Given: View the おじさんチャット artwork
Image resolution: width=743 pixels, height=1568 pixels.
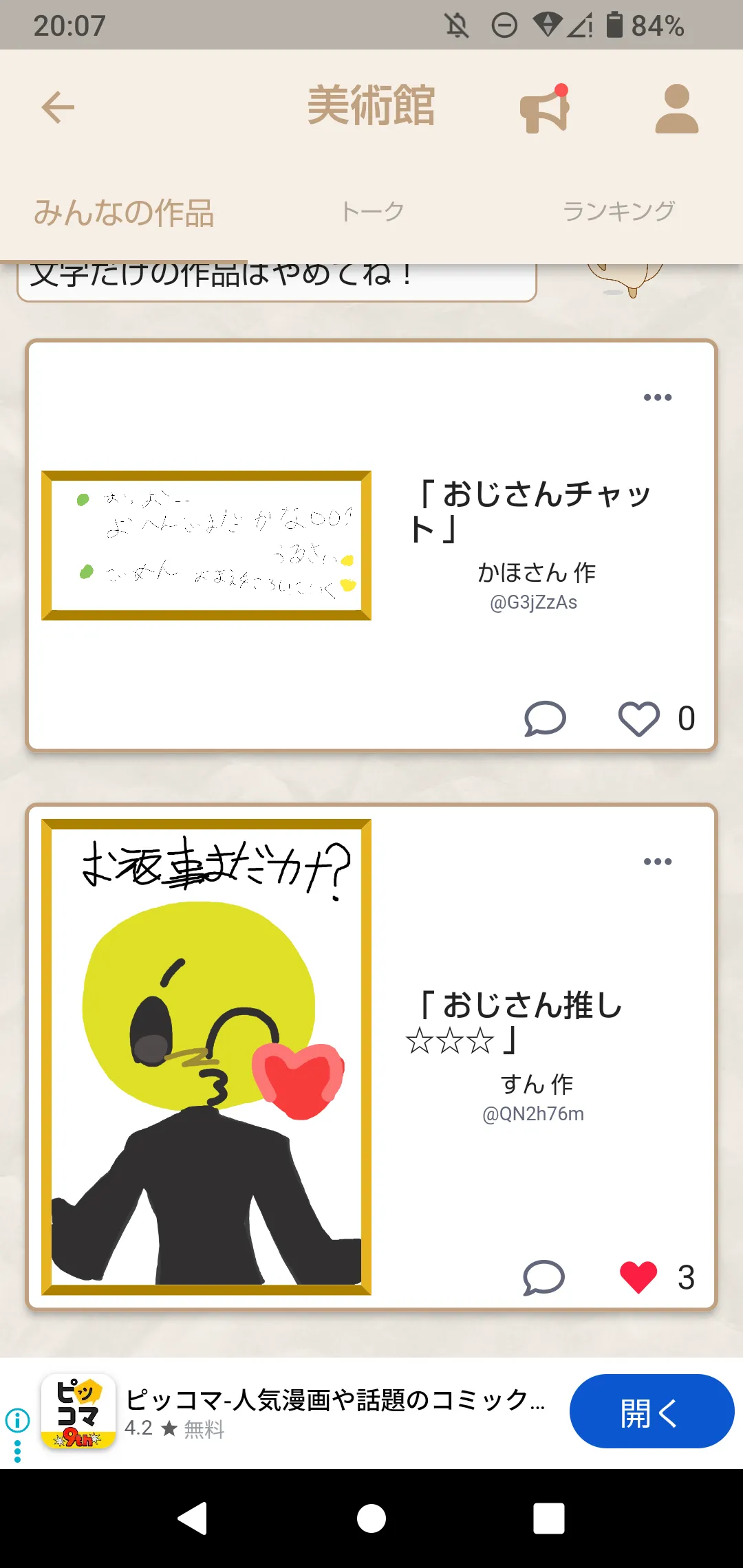Looking at the screenshot, I should [x=206, y=545].
